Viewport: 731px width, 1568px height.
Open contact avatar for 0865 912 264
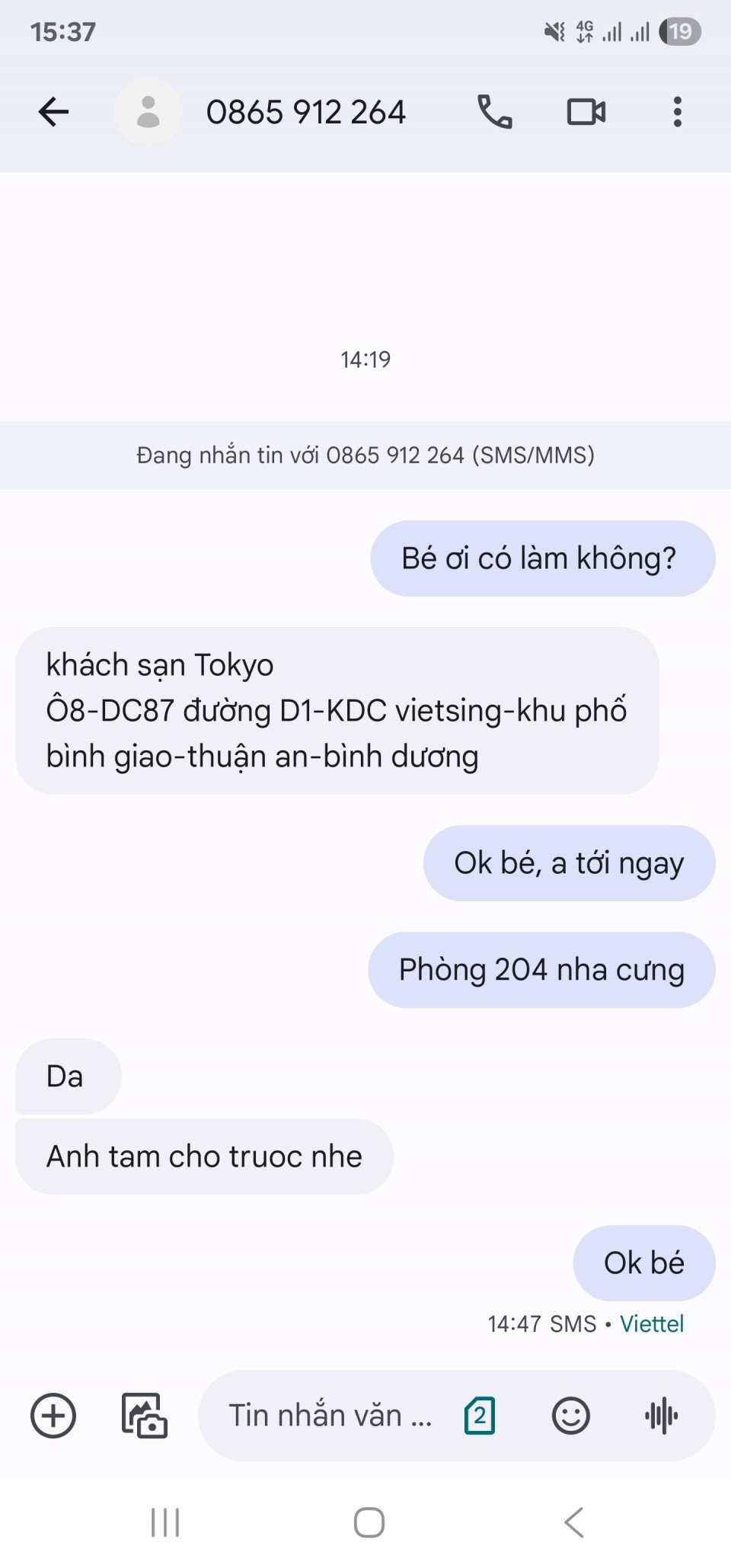click(x=148, y=112)
